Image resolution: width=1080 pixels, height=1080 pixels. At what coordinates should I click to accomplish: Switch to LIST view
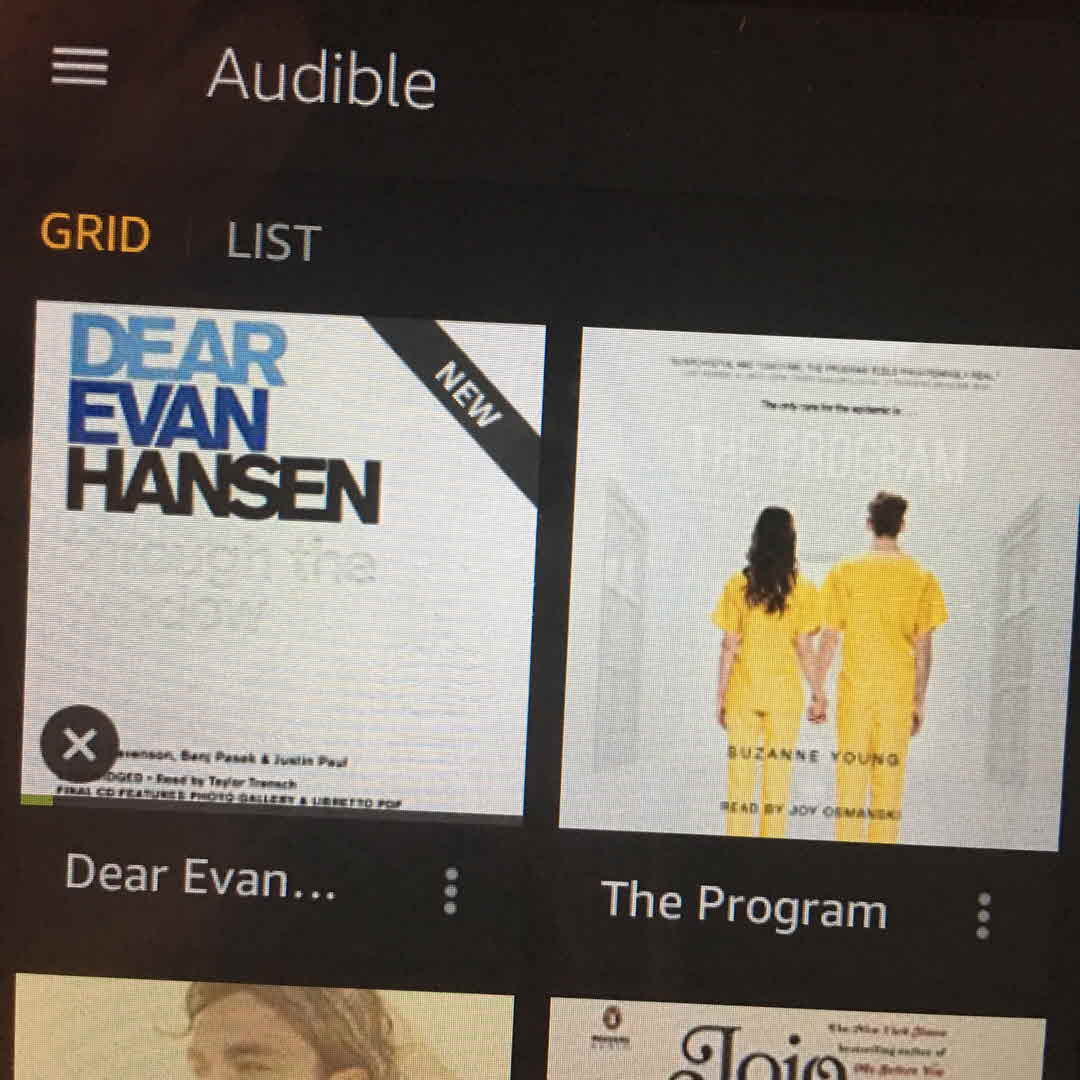[x=273, y=243]
